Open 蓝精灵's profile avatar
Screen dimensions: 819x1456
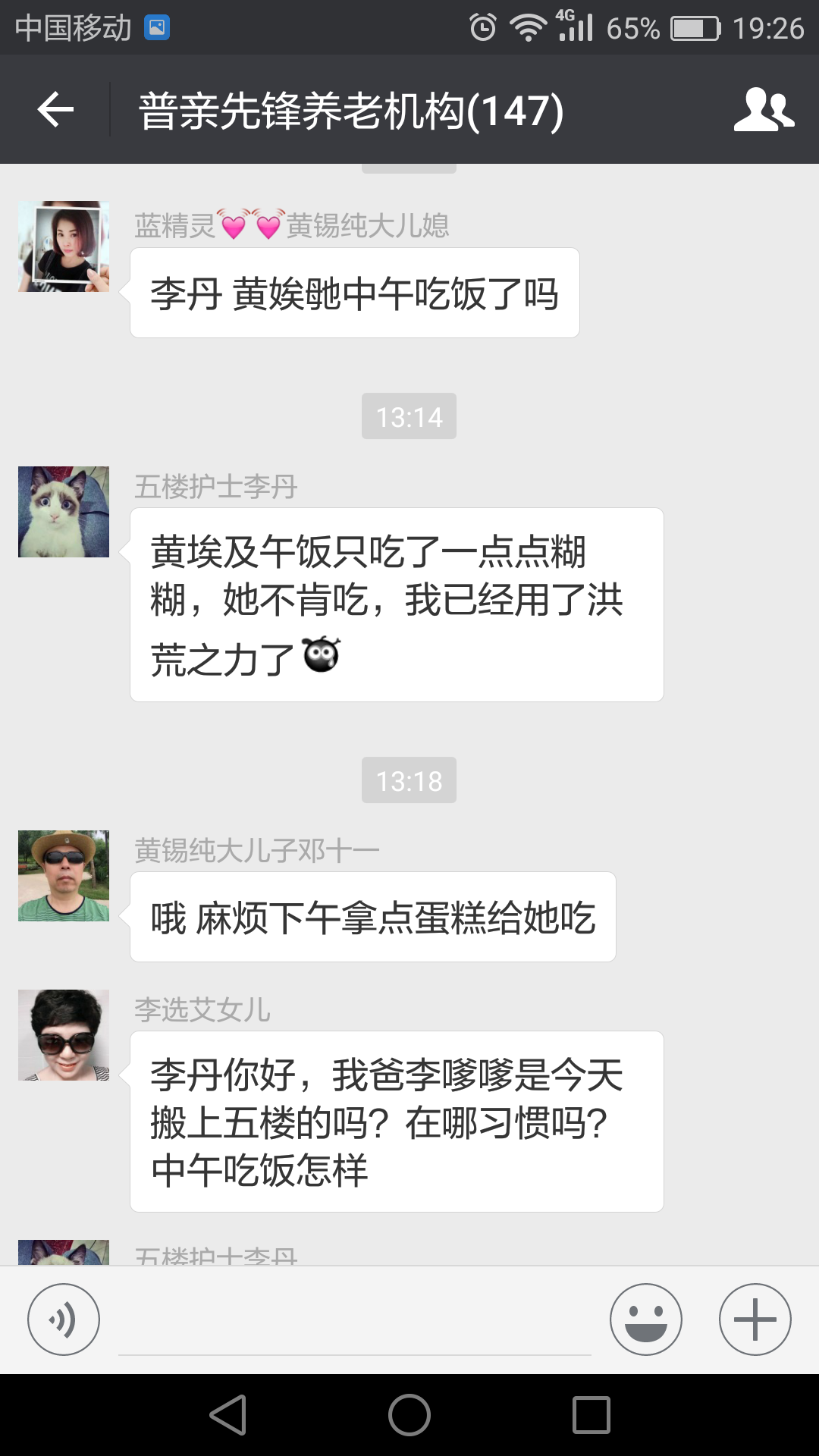[x=64, y=246]
